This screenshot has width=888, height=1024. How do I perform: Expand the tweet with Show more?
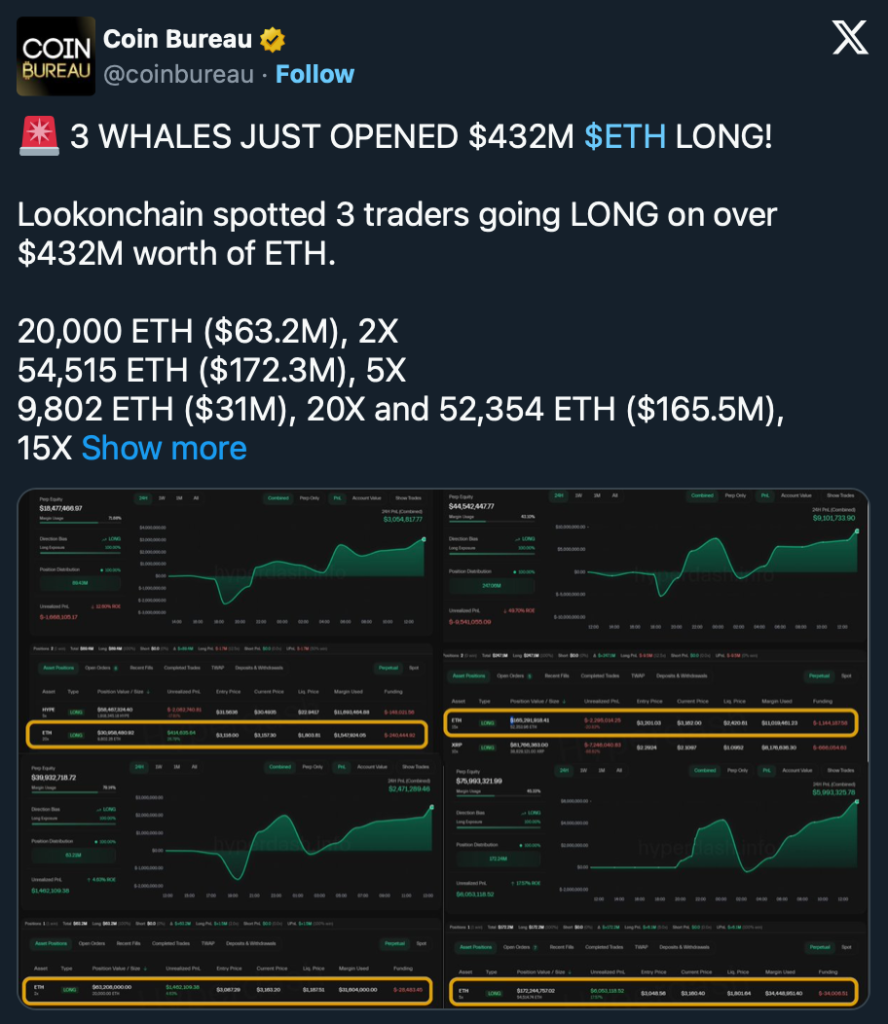pos(164,447)
